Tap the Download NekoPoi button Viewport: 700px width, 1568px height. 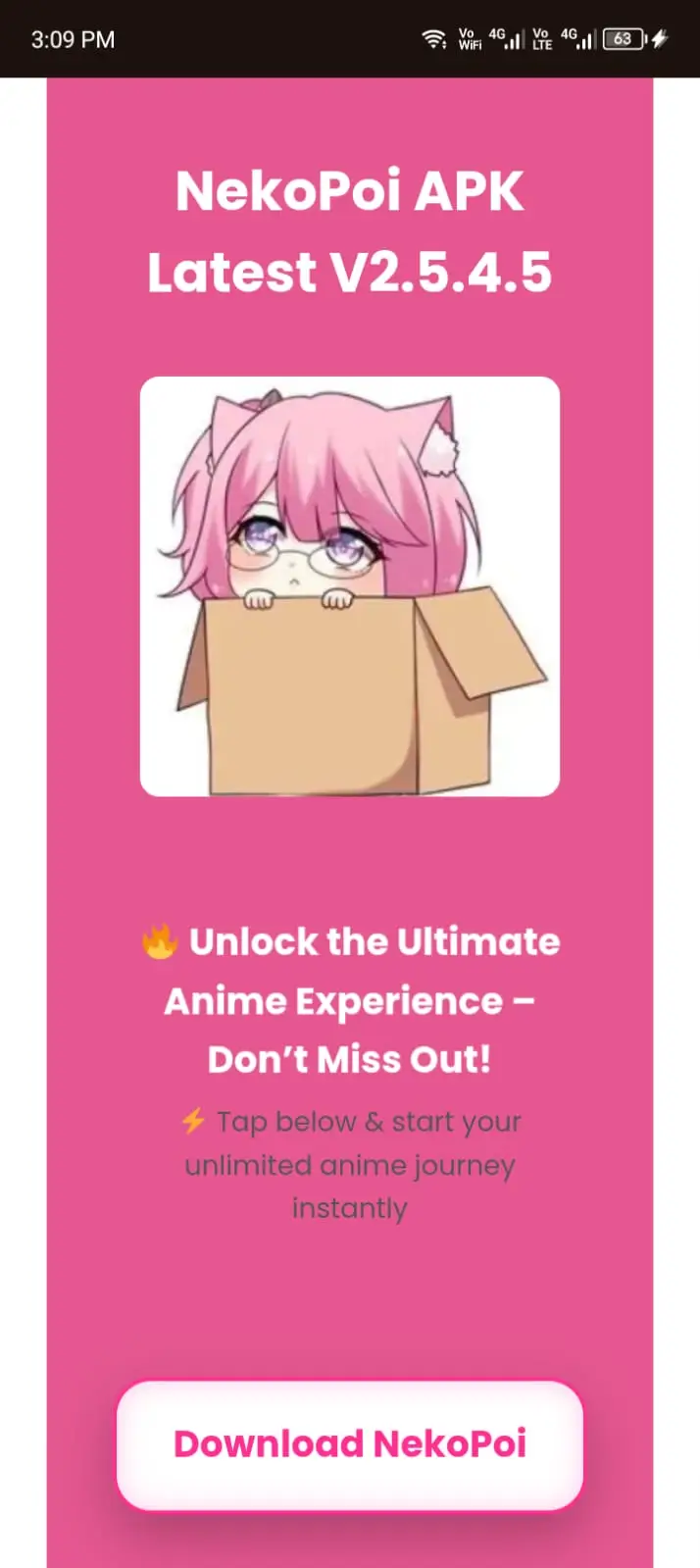pos(350,1444)
